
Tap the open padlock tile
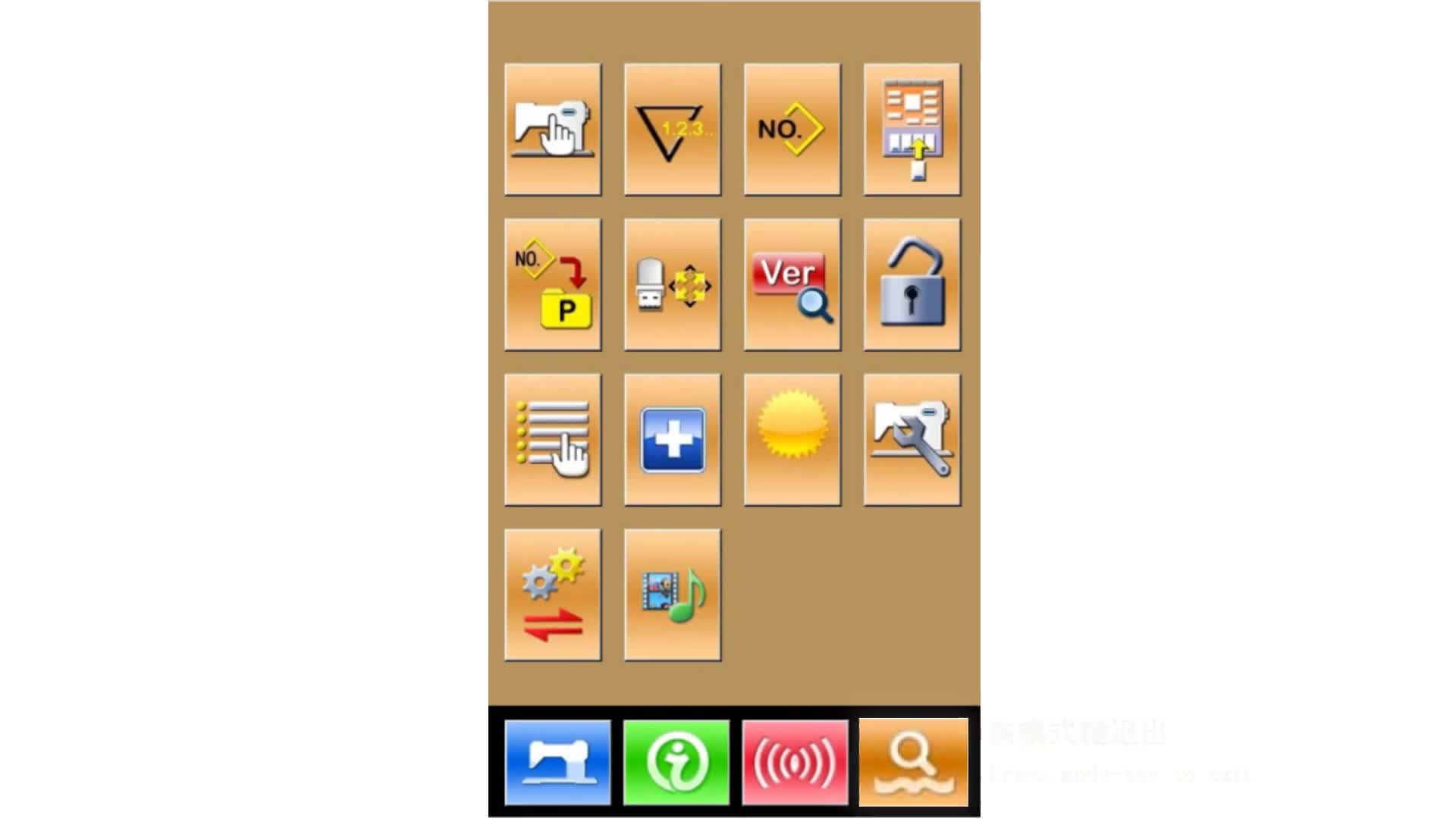pyautogui.click(x=912, y=285)
